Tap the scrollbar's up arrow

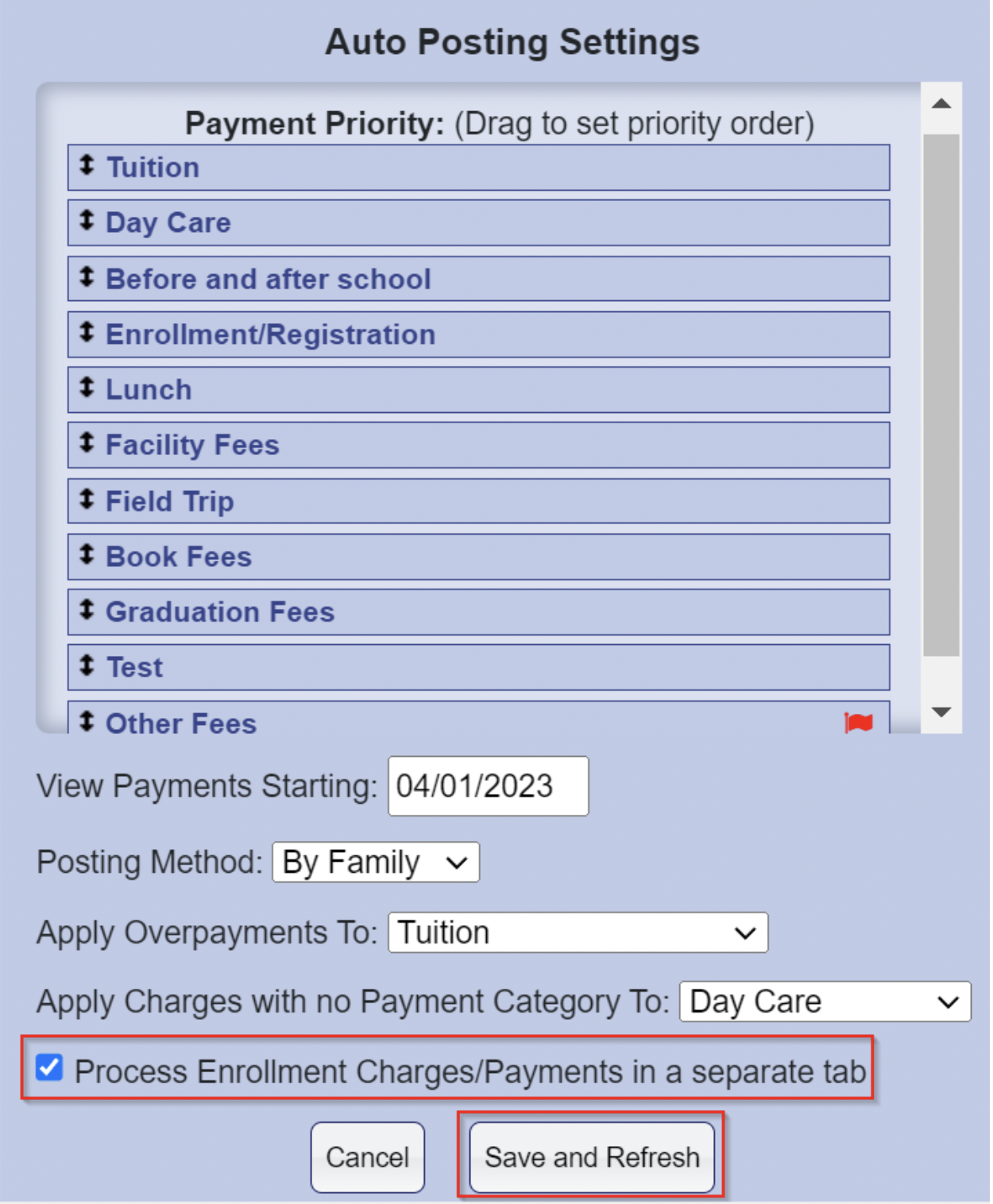click(941, 104)
